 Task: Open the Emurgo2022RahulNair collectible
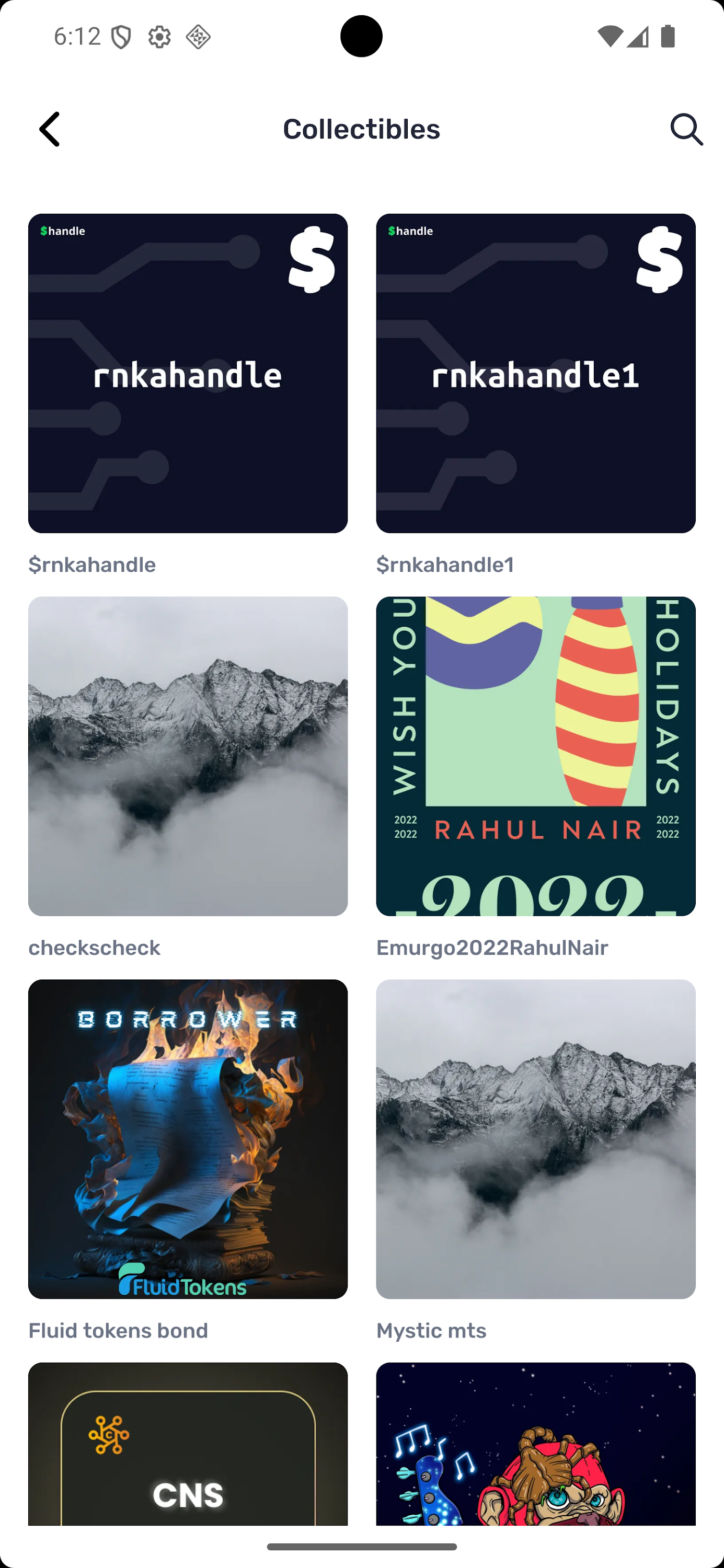coord(535,756)
